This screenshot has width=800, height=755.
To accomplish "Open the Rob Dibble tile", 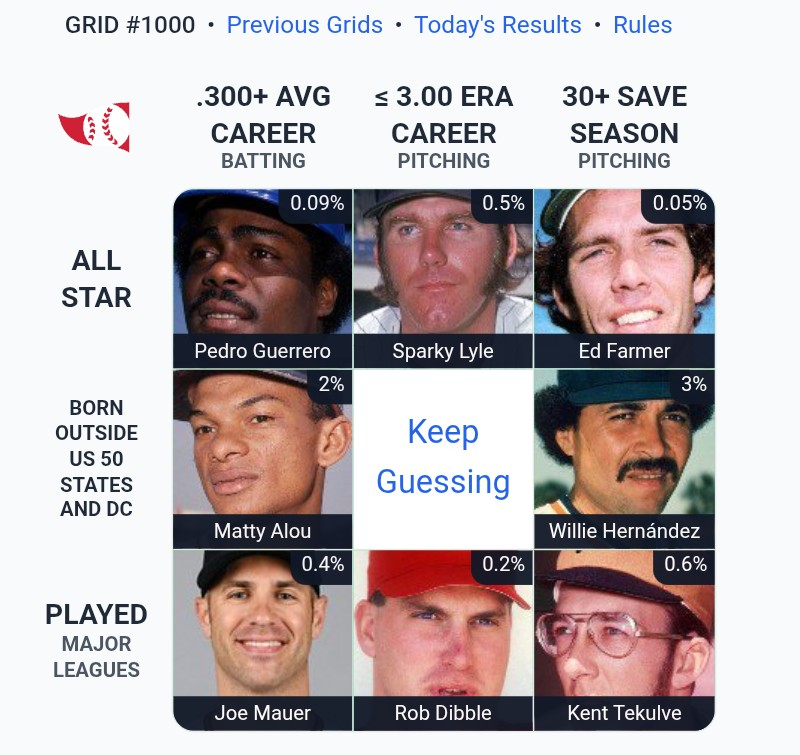I will [x=443, y=638].
